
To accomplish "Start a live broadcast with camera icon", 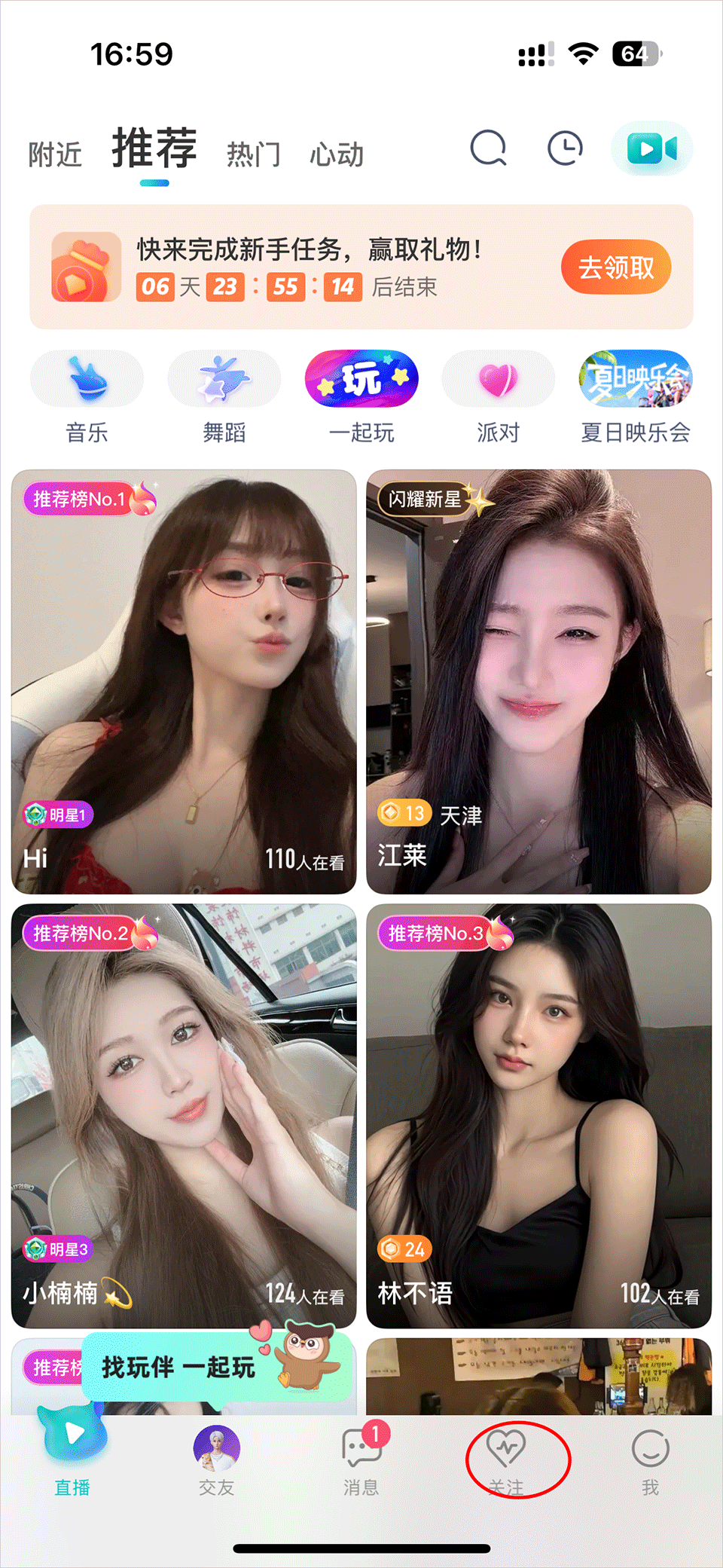I will pyautogui.click(x=651, y=148).
